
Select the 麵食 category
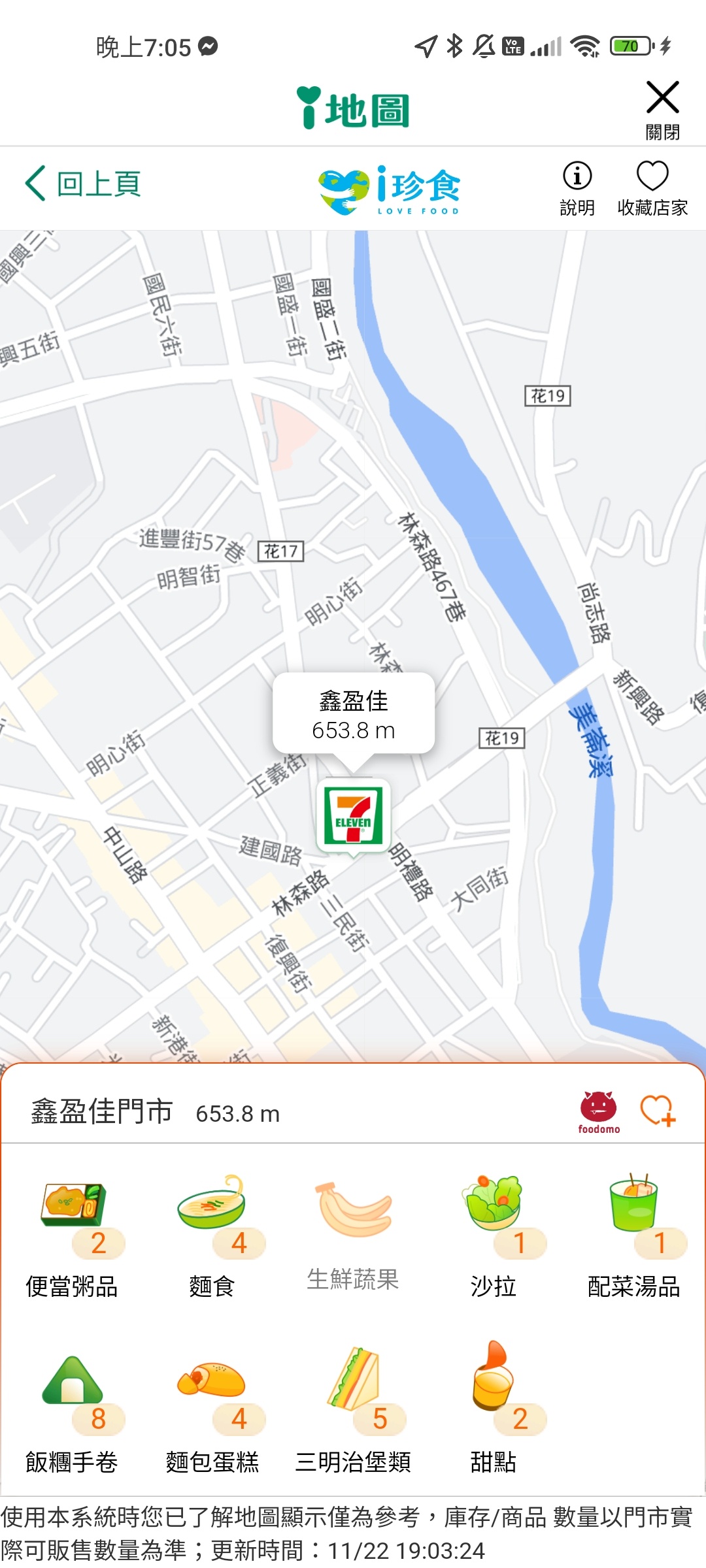click(x=212, y=1235)
